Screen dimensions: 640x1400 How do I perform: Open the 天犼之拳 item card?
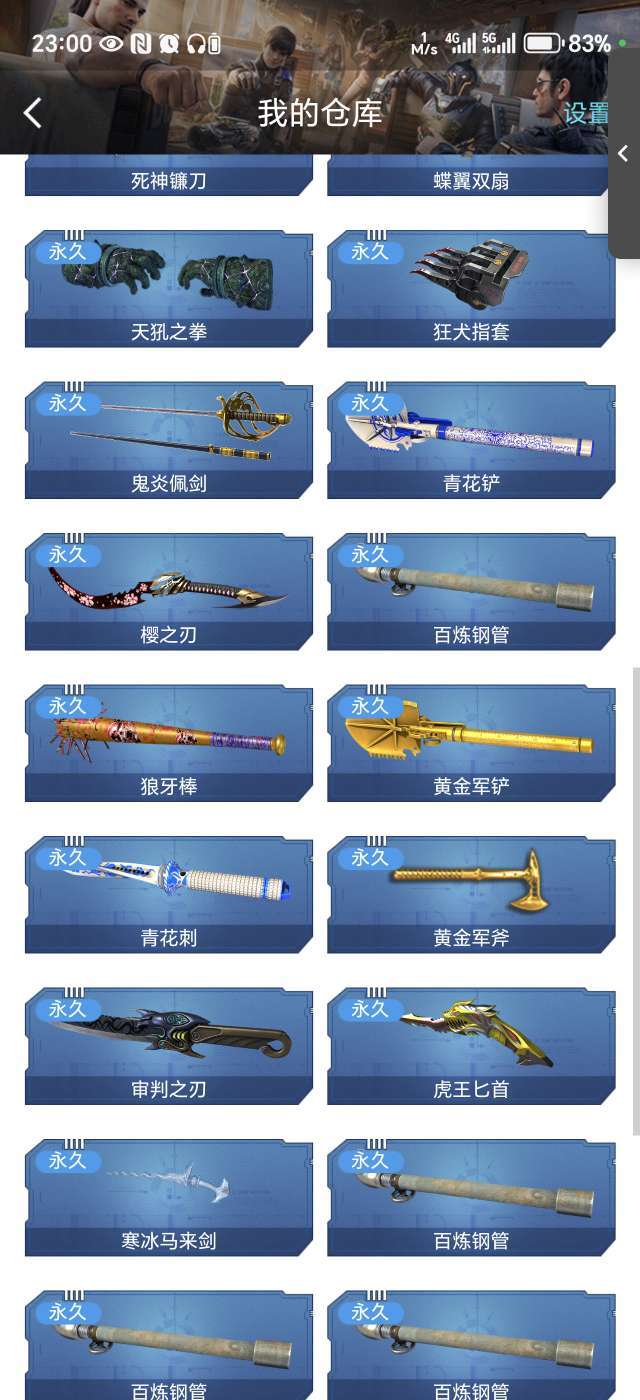click(169, 289)
